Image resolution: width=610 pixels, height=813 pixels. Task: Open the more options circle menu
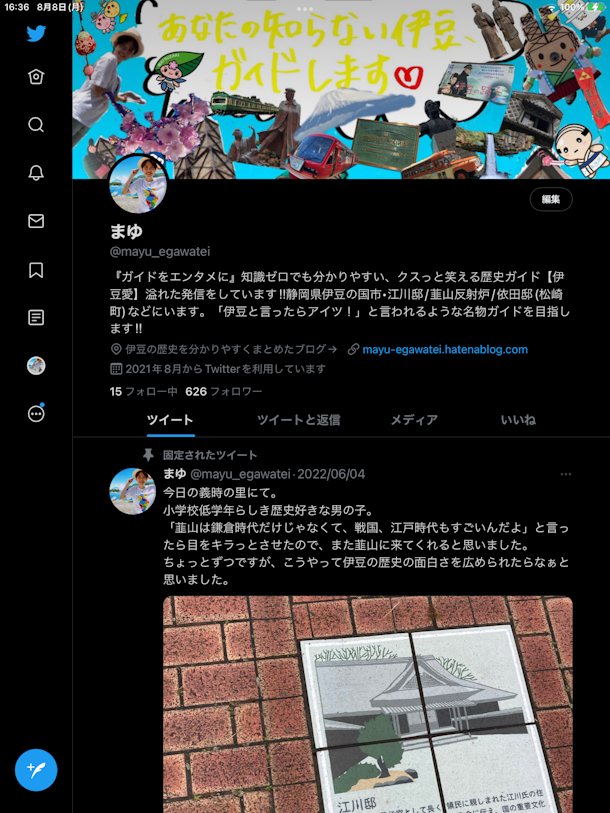36,413
